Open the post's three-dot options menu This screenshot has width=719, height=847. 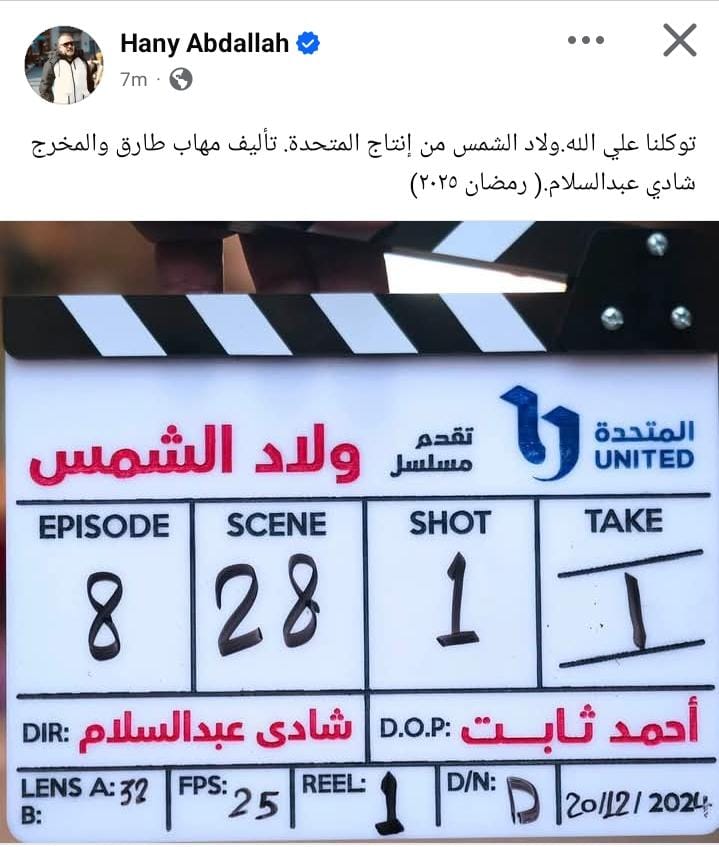[x=586, y=41]
